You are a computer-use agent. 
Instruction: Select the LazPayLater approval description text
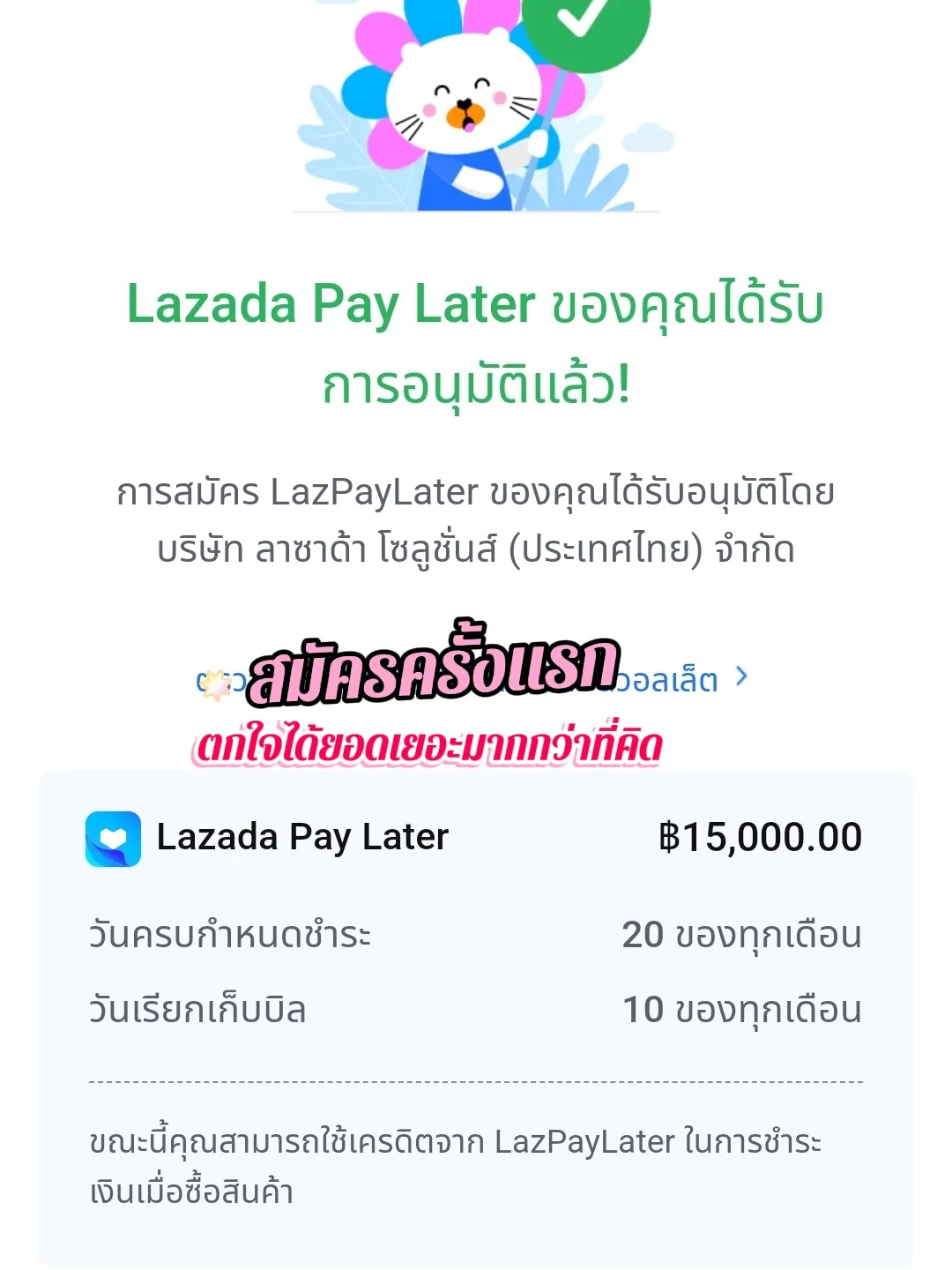(476, 520)
